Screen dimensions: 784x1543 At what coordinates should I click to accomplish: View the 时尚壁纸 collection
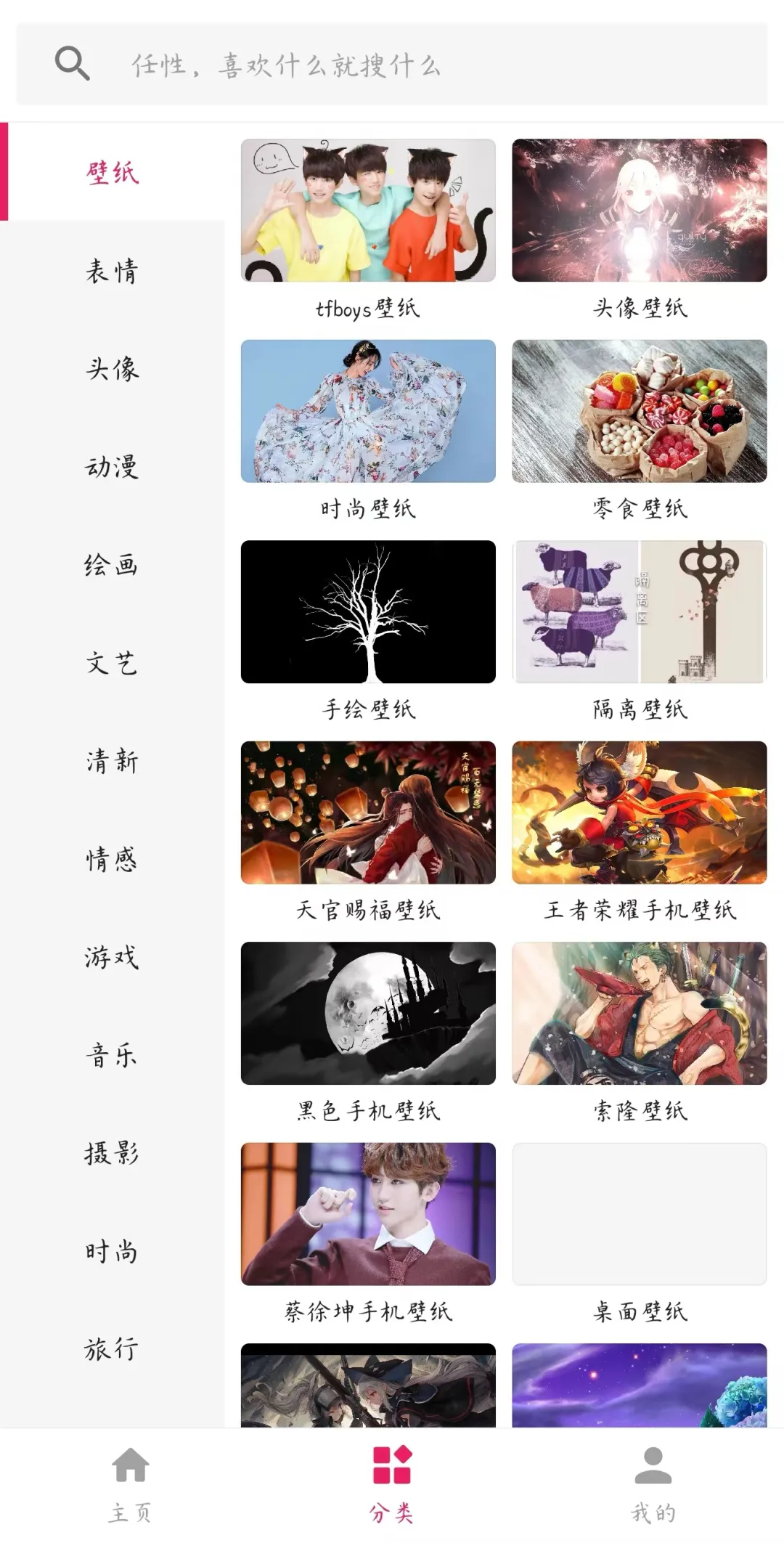point(368,411)
